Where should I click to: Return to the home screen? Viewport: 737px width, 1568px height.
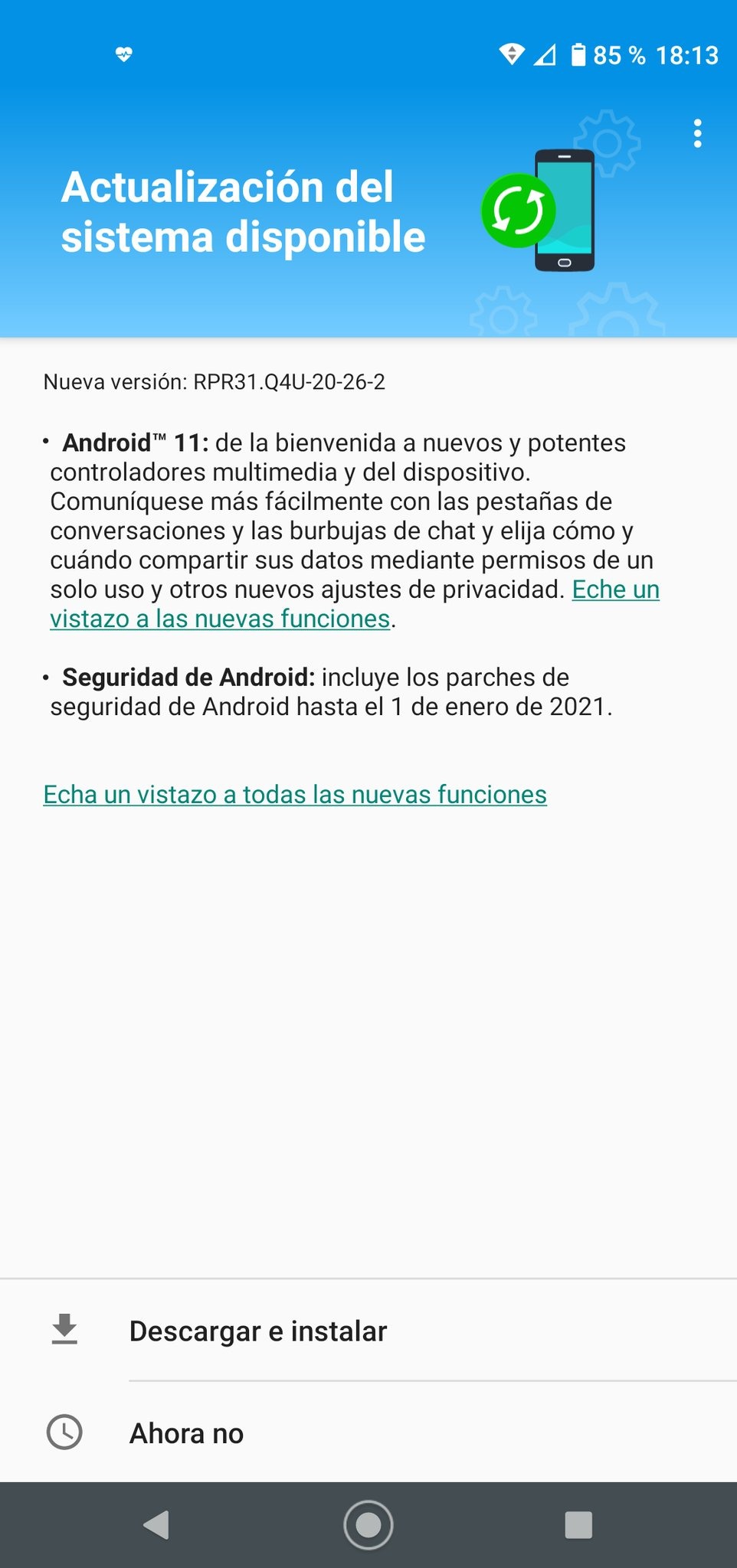click(x=368, y=1524)
